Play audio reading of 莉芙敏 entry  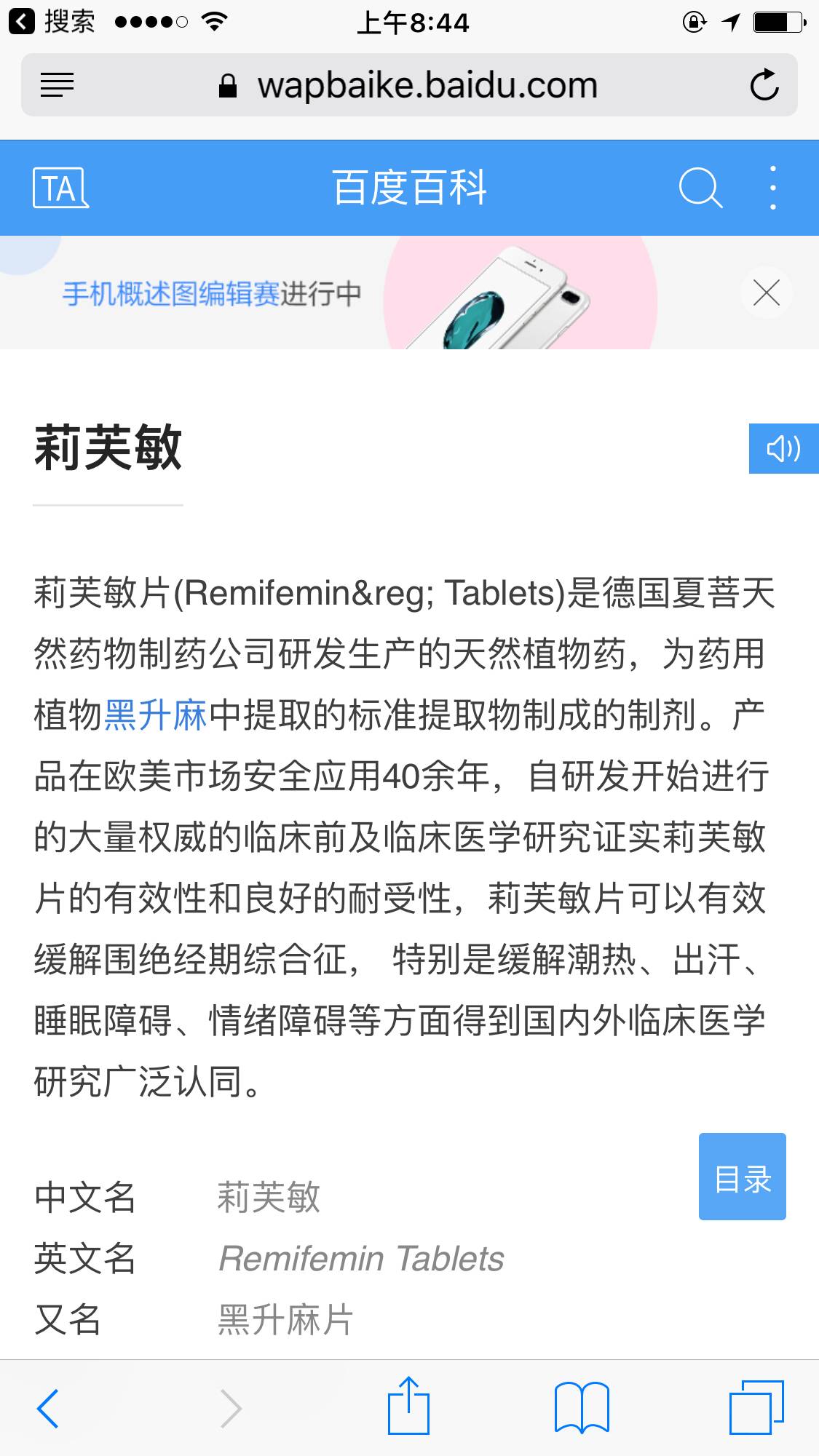(783, 449)
